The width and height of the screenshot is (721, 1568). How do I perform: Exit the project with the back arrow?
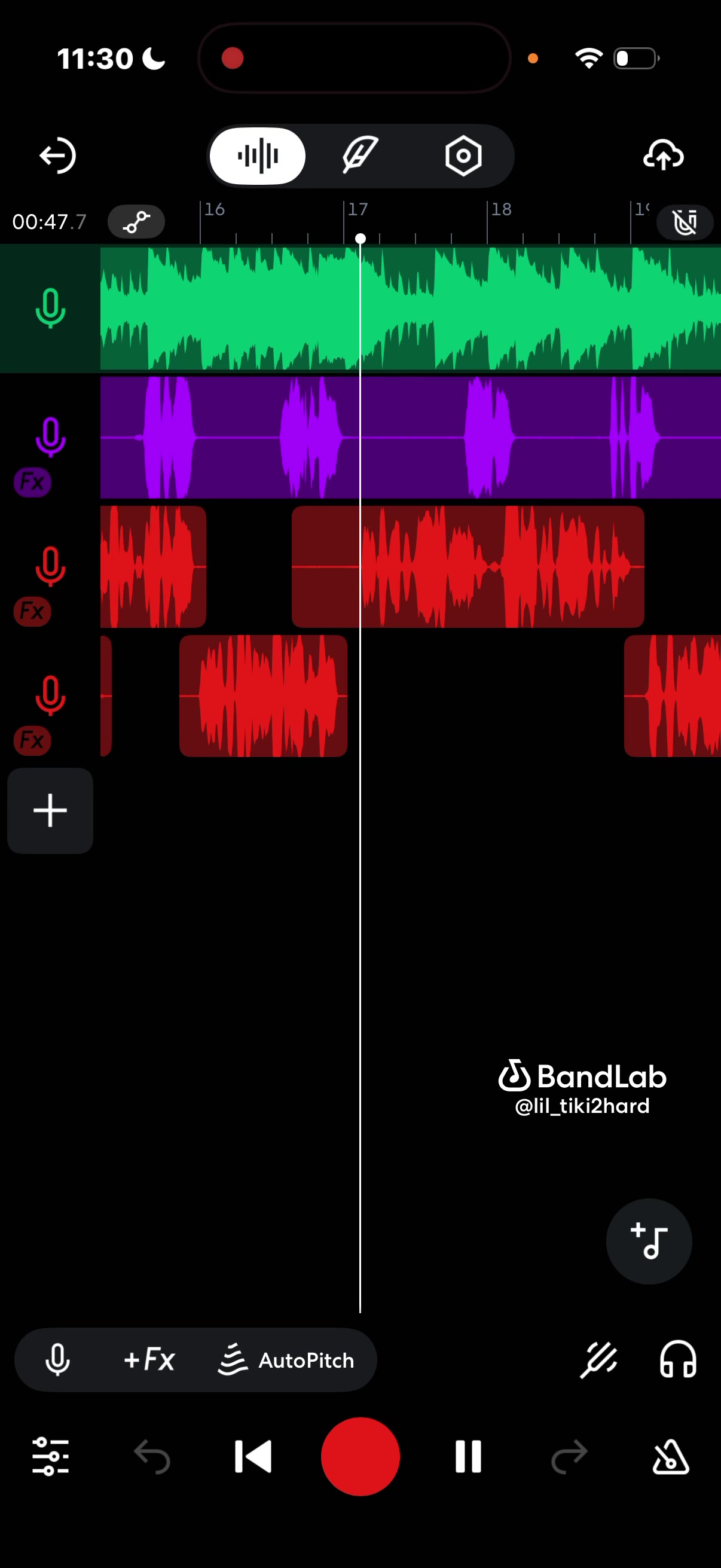[x=57, y=156]
